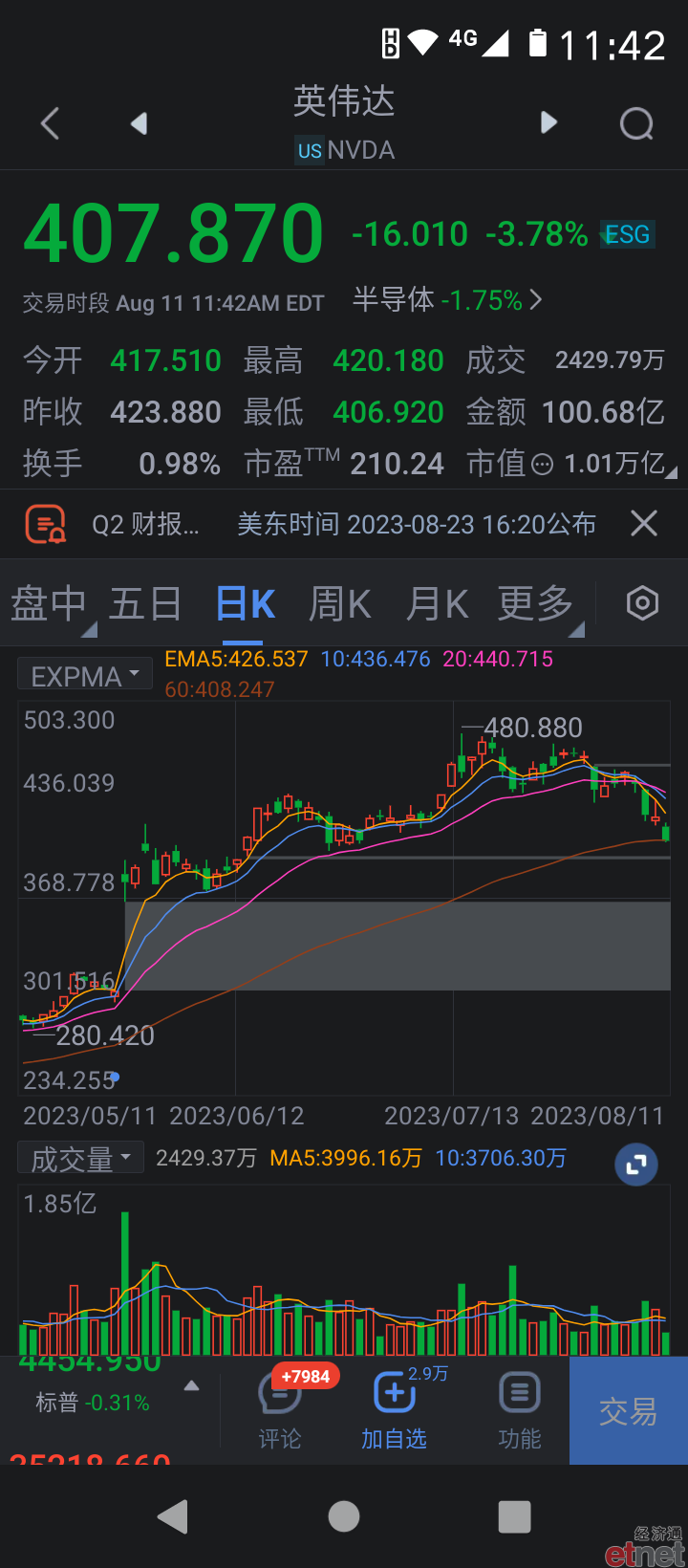
Task: Open chart settings hexagon icon
Action: point(642,603)
